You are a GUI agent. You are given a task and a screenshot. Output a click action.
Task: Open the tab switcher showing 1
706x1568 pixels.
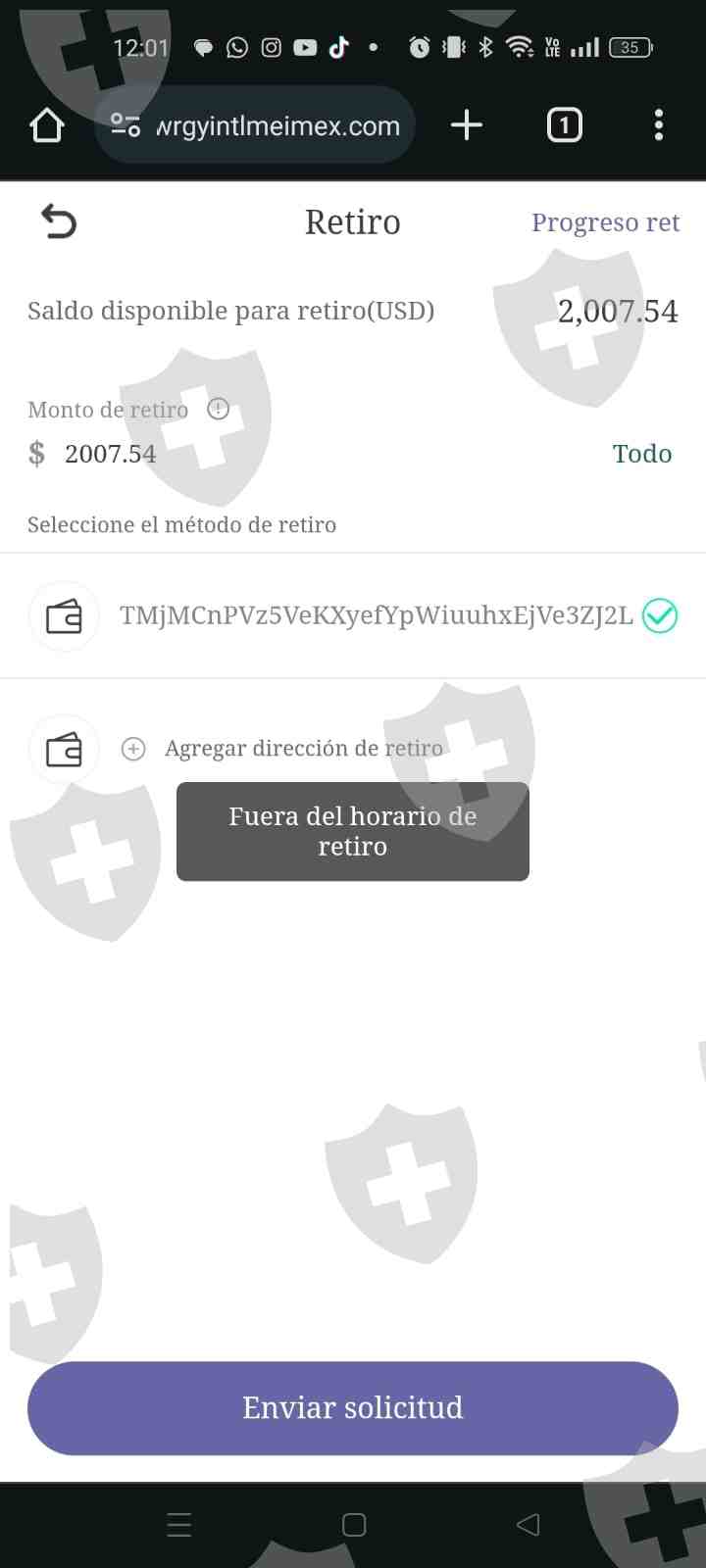point(564,125)
